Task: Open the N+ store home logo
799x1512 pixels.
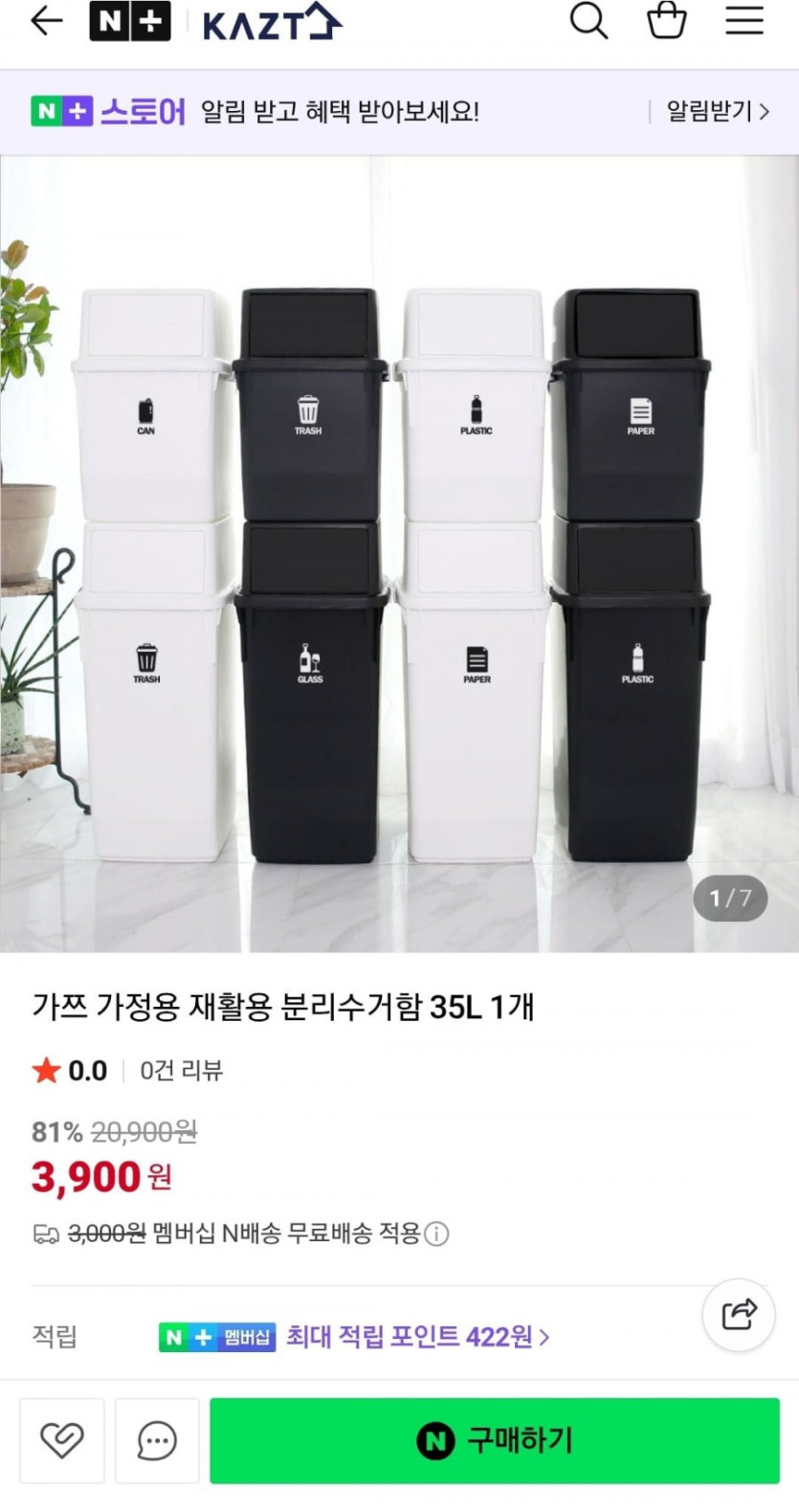Action: point(129,21)
